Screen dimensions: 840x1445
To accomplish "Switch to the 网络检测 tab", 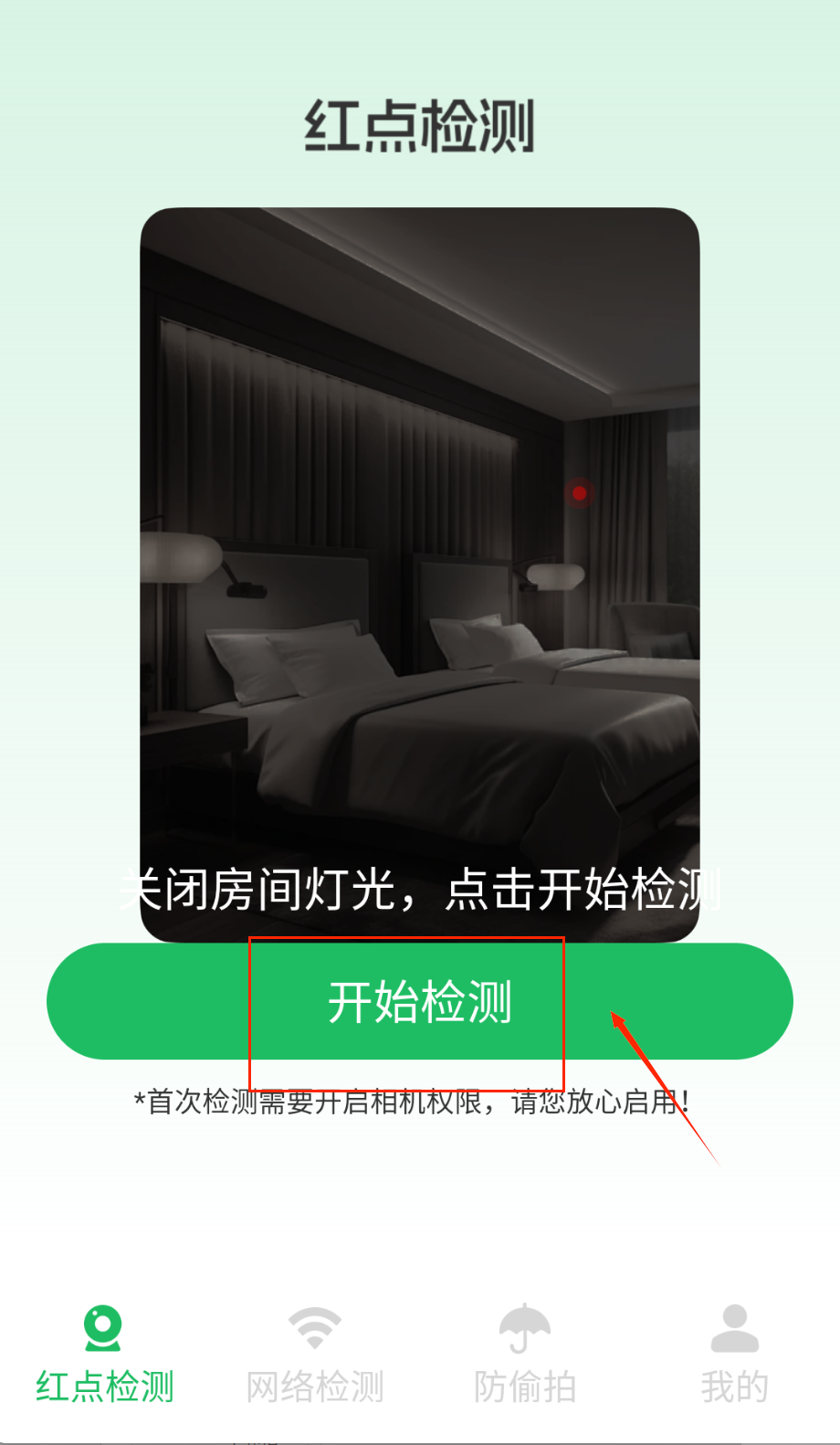I will (314, 1354).
